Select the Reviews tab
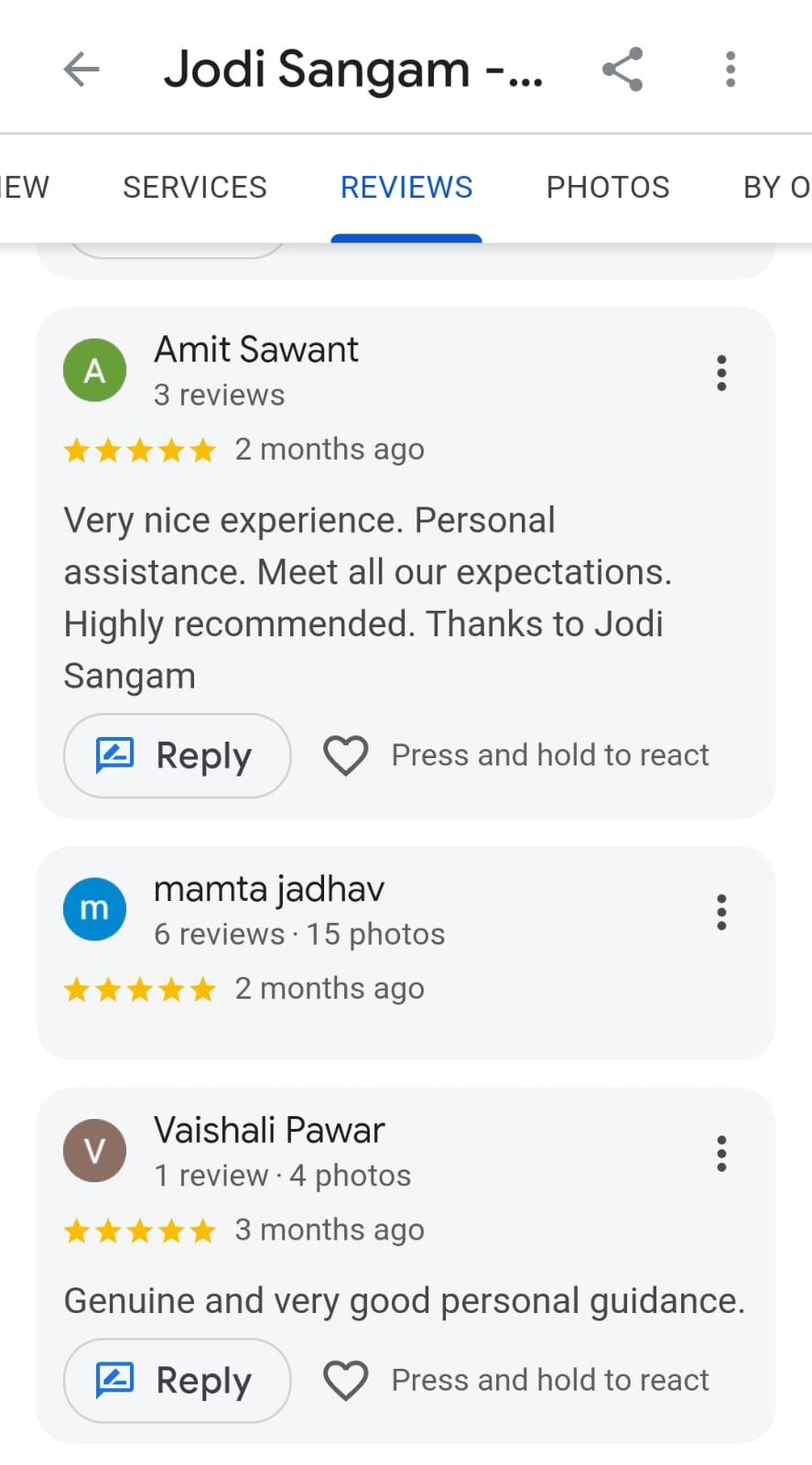Screen dimensions: 812x1465 click(406, 187)
